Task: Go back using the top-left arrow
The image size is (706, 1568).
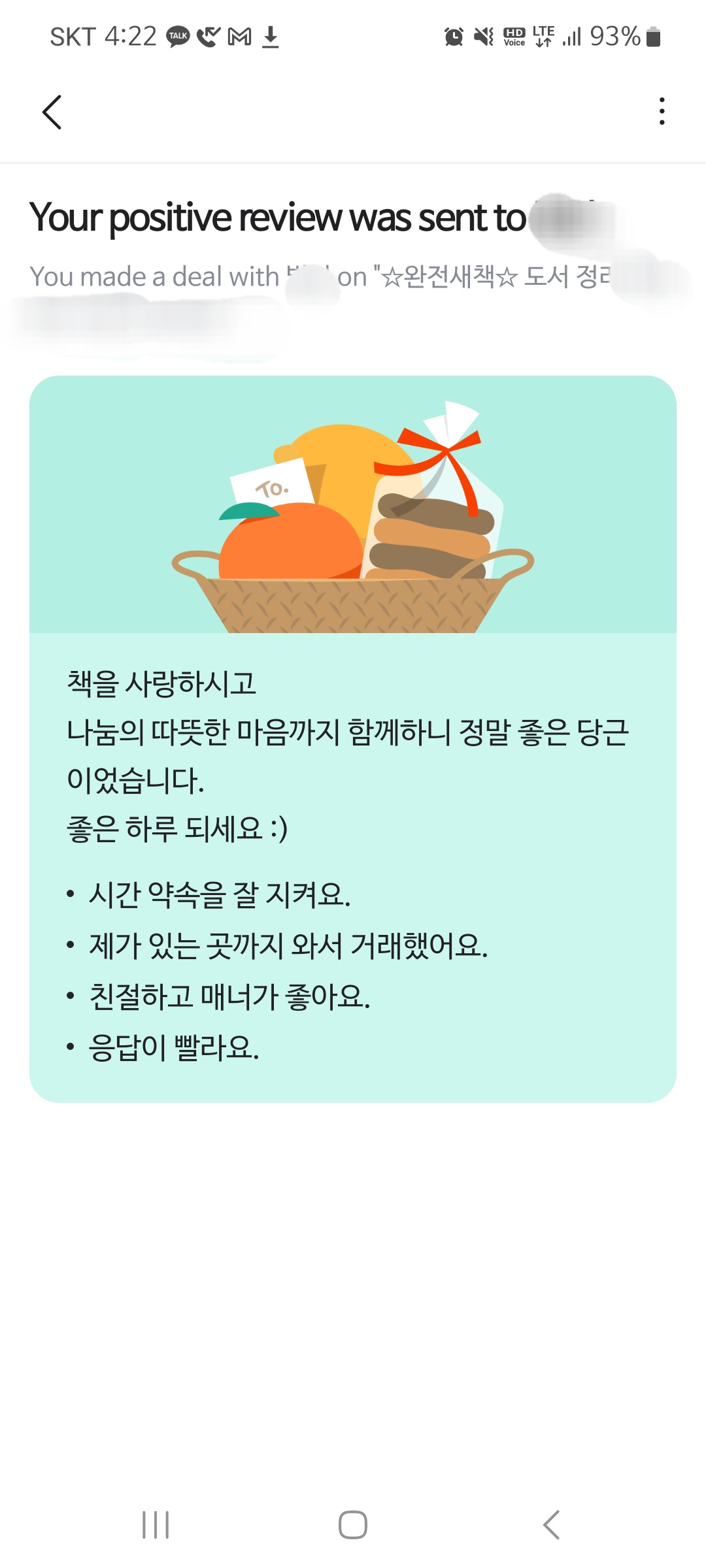Action: 52,112
